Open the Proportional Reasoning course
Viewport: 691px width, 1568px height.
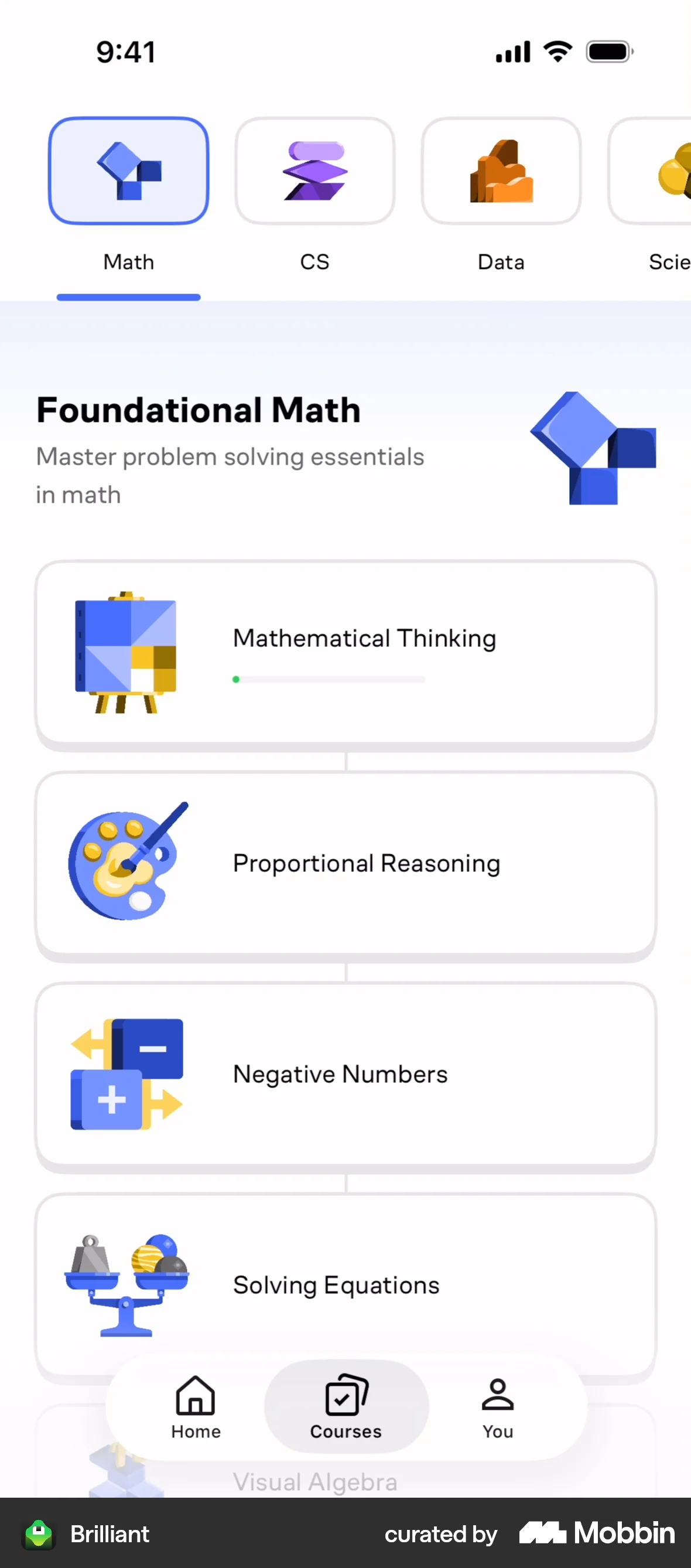point(345,863)
